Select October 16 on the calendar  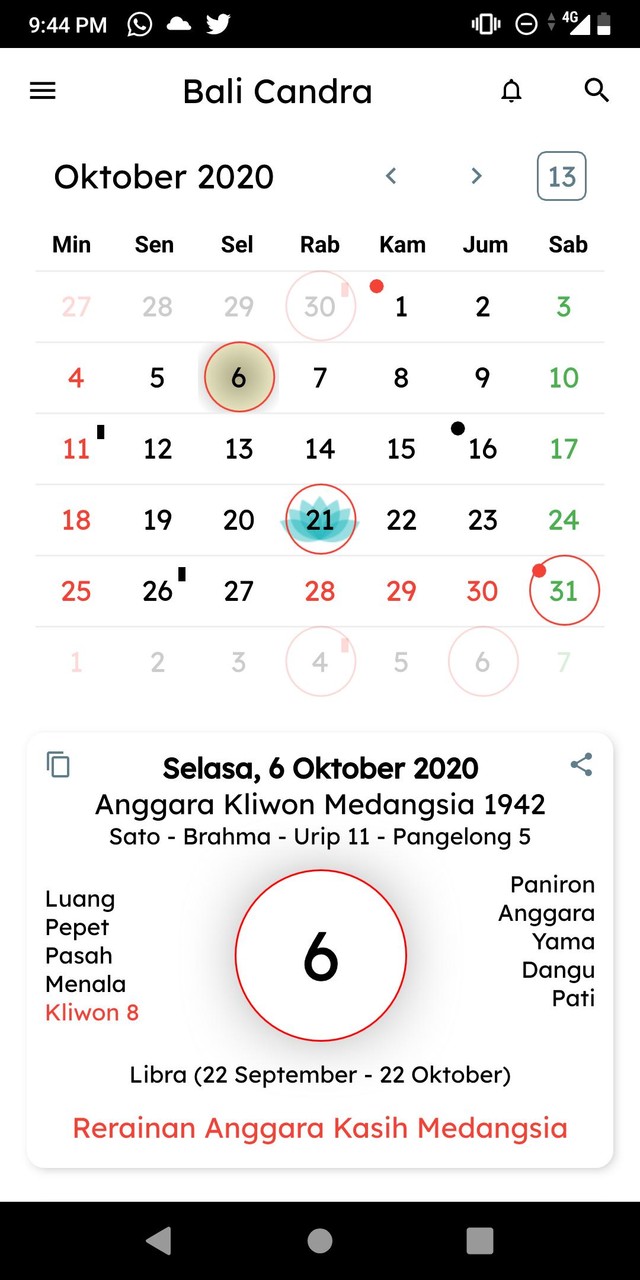482,449
